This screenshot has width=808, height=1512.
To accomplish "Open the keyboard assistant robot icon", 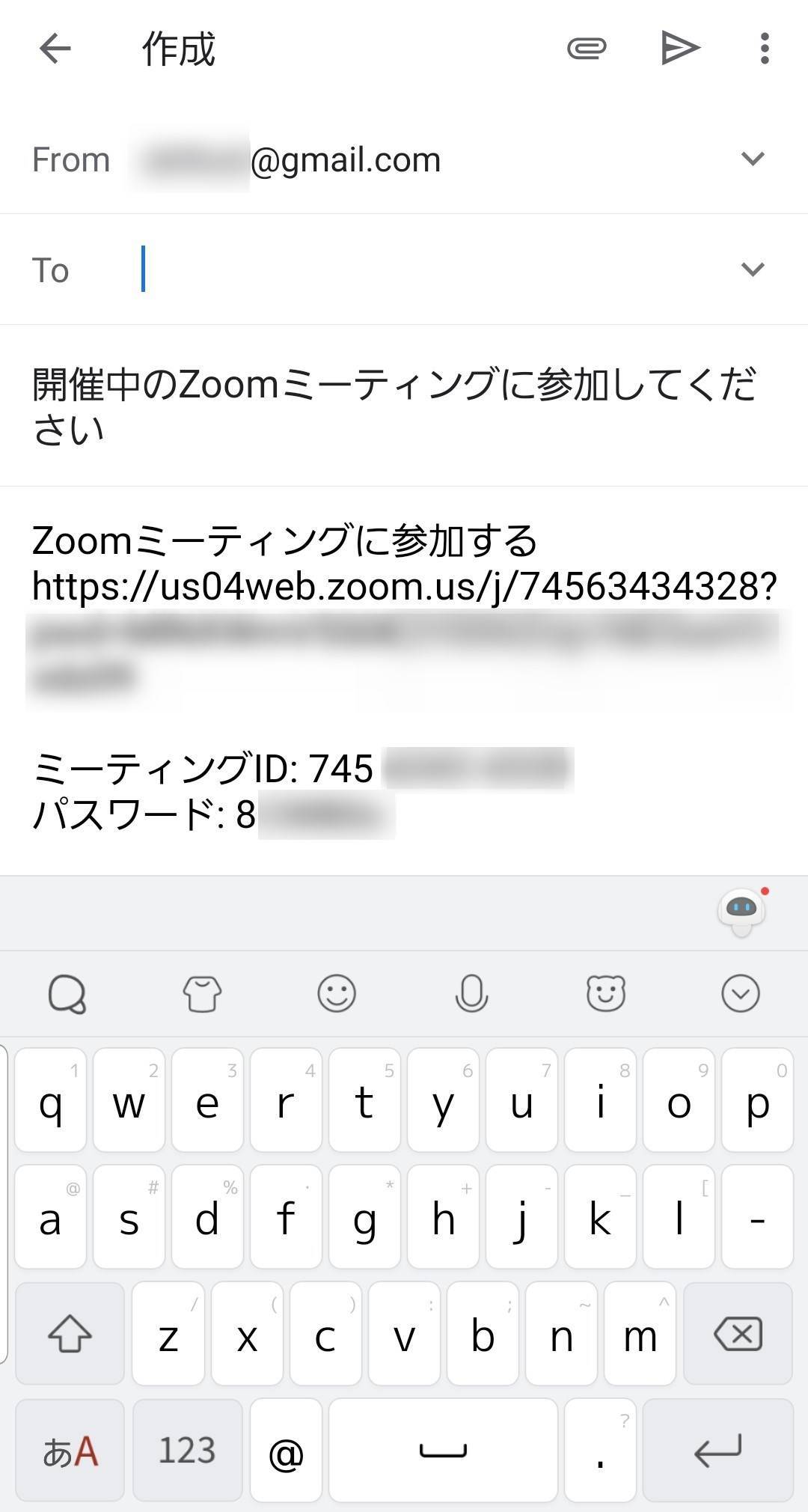I will 739,912.
